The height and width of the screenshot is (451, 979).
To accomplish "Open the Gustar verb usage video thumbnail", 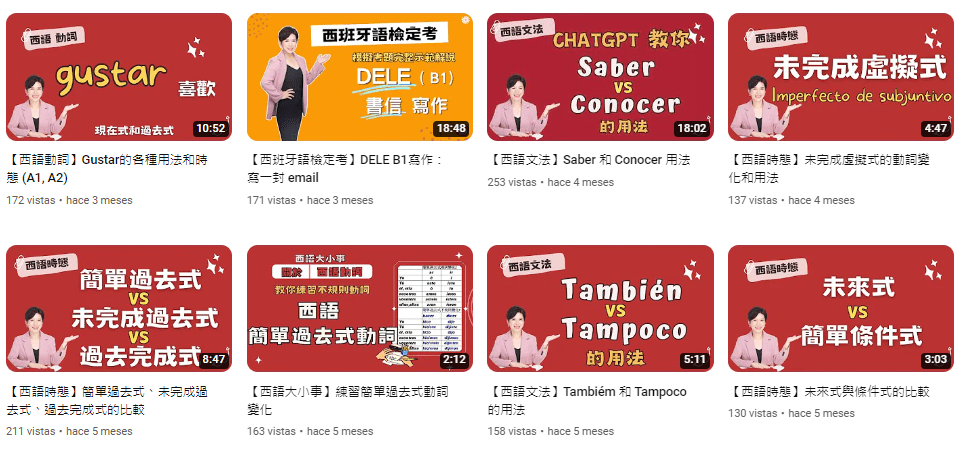I will tap(119, 77).
